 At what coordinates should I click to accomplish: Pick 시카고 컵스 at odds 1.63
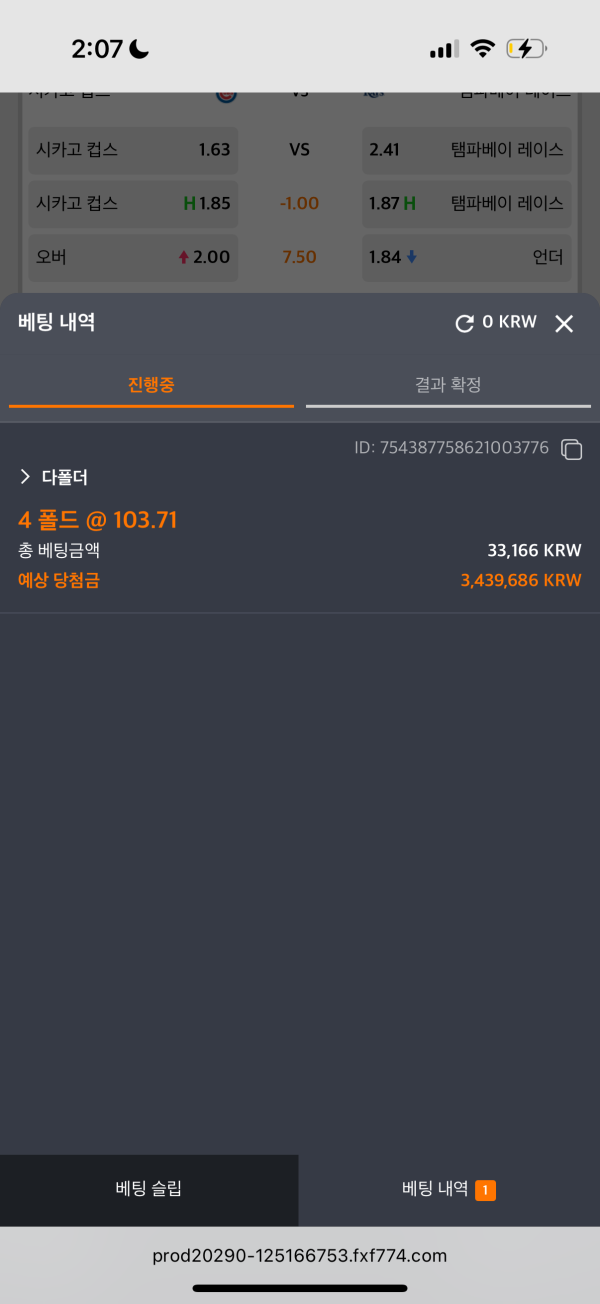pos(133,150)
